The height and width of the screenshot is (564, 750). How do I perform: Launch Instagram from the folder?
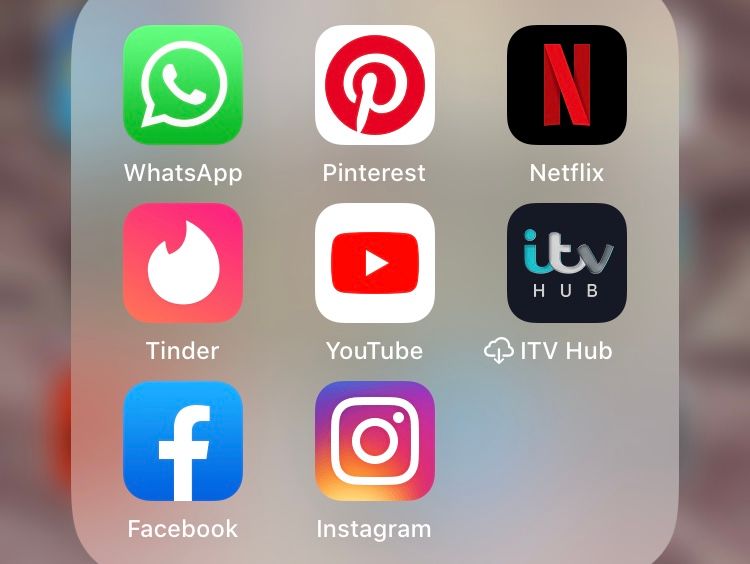(x=375, y=441)
